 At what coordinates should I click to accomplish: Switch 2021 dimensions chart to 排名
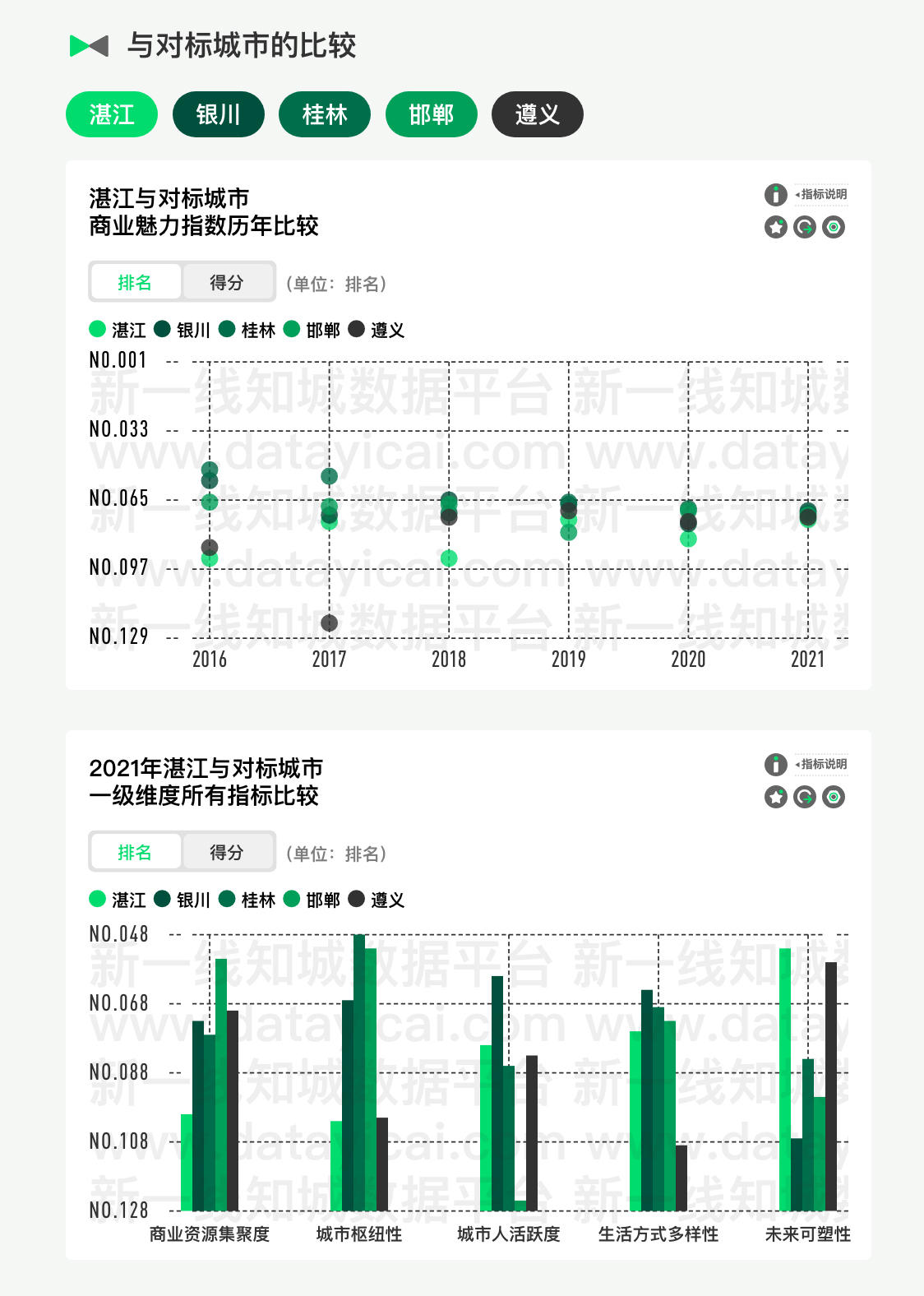click(x=135, y=853)
